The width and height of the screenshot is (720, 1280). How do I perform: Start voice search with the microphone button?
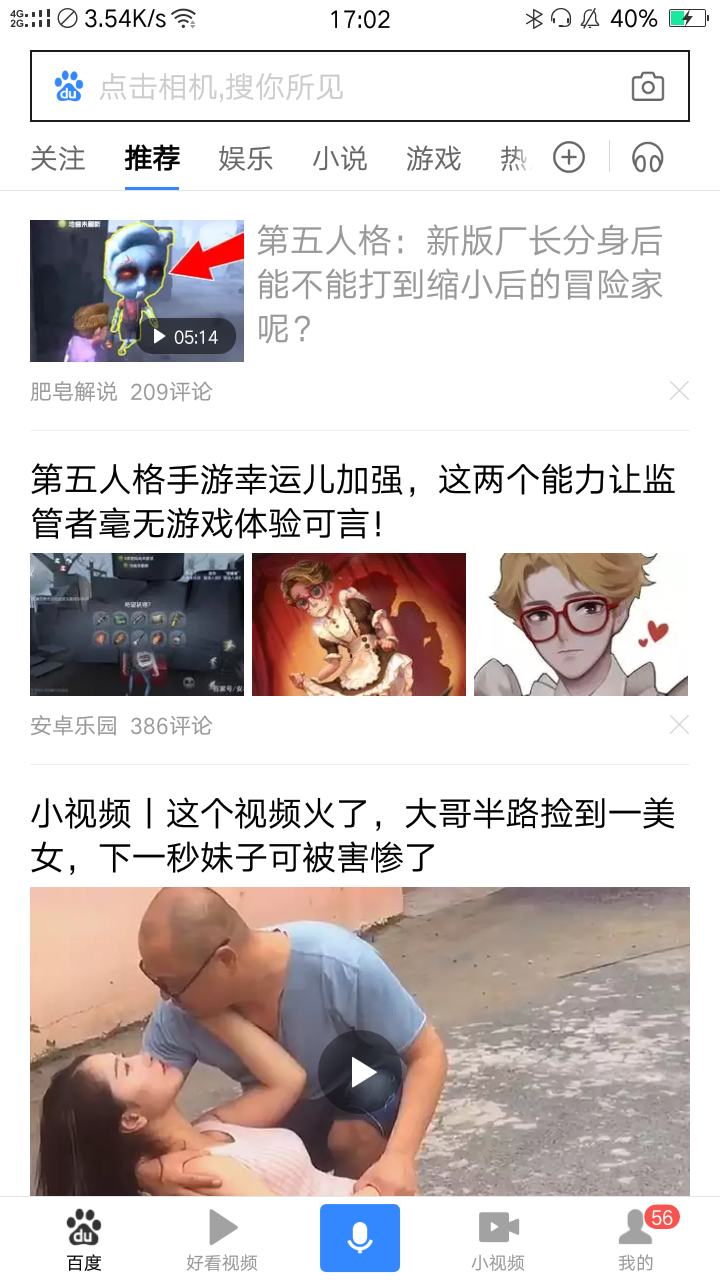point(360,1238)
